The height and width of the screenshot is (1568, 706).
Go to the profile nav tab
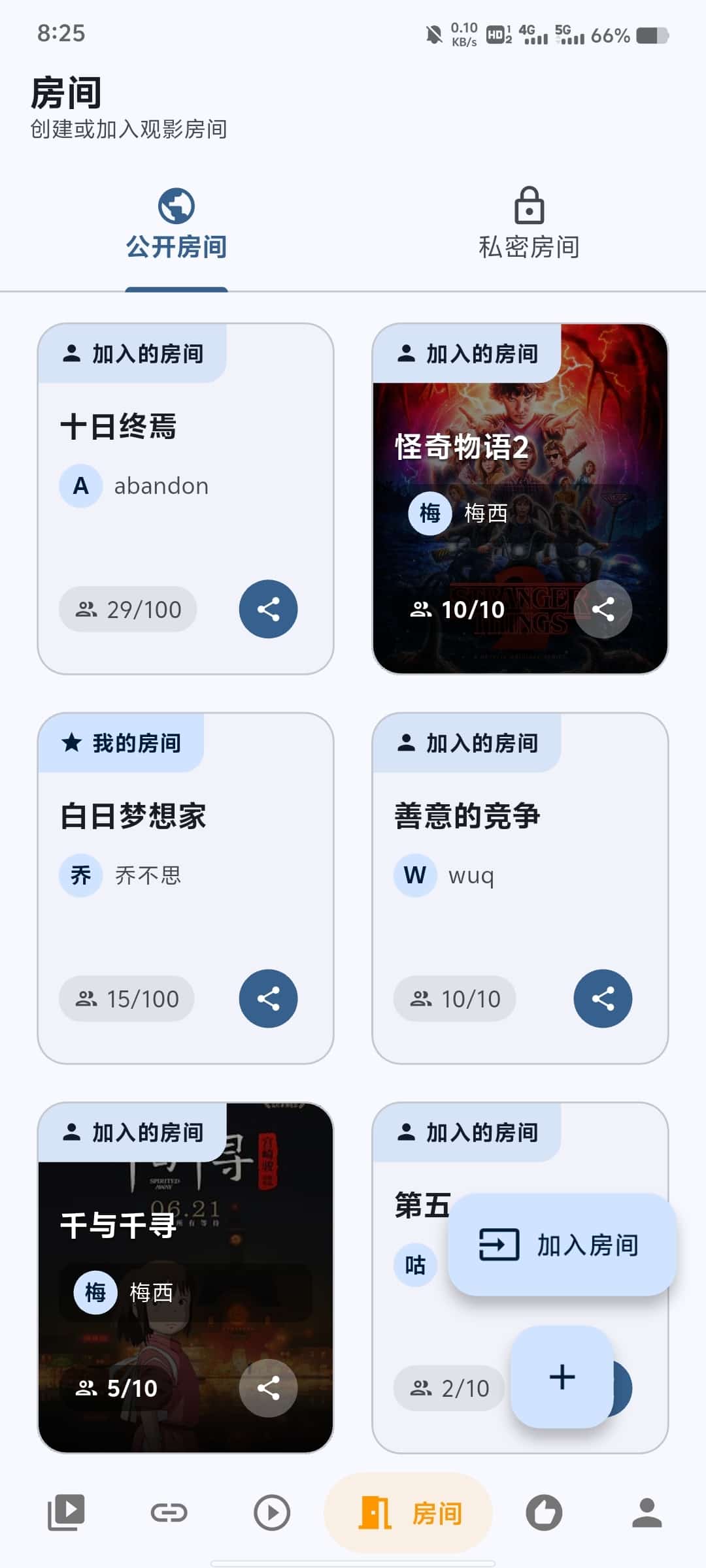click(x=647, y=1512)
